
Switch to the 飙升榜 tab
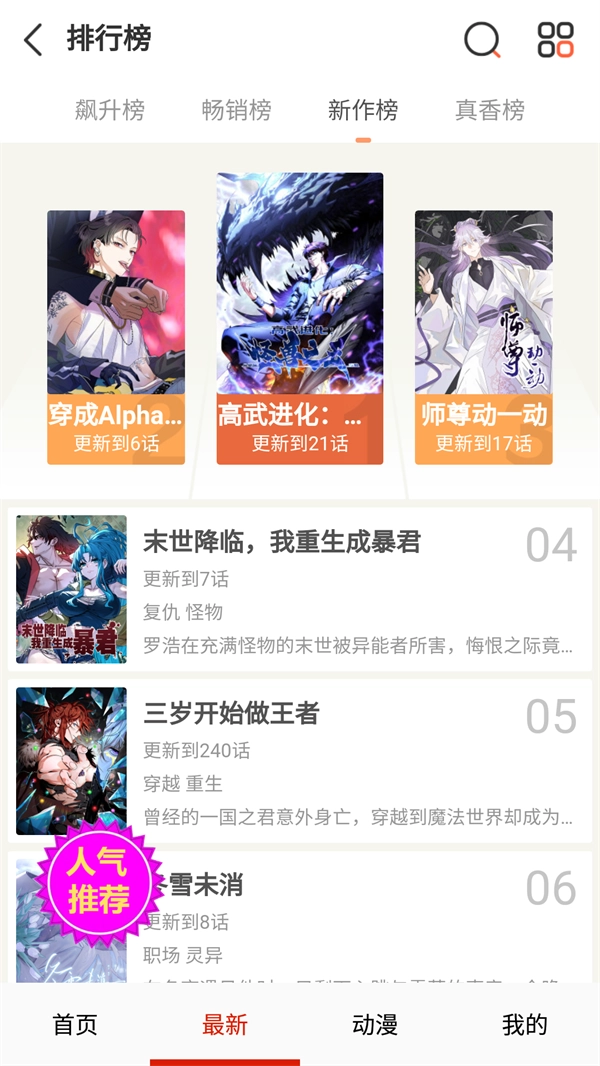click(x=110, y=110)
